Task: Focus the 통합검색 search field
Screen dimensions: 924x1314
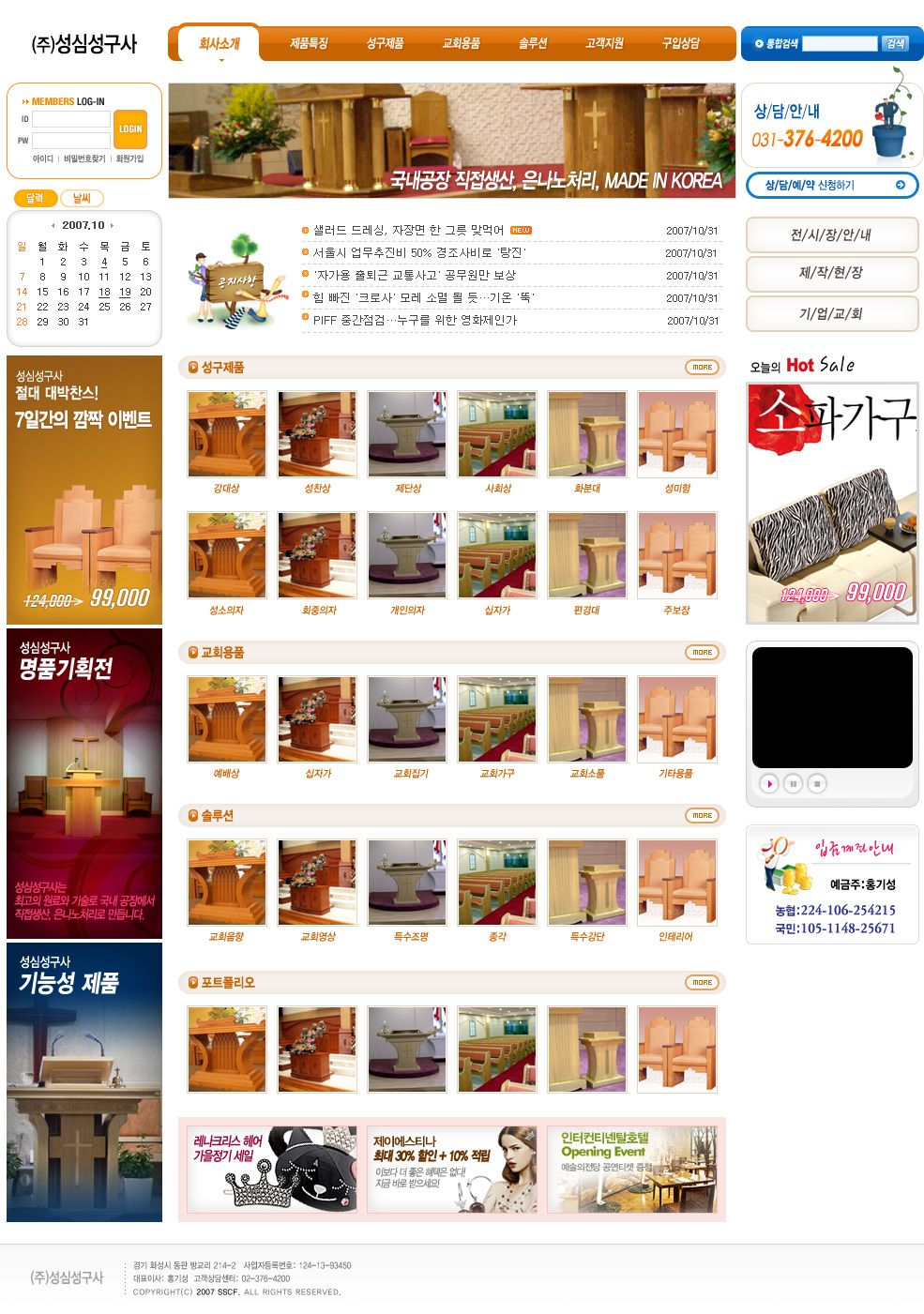Action: click(839, 44)
